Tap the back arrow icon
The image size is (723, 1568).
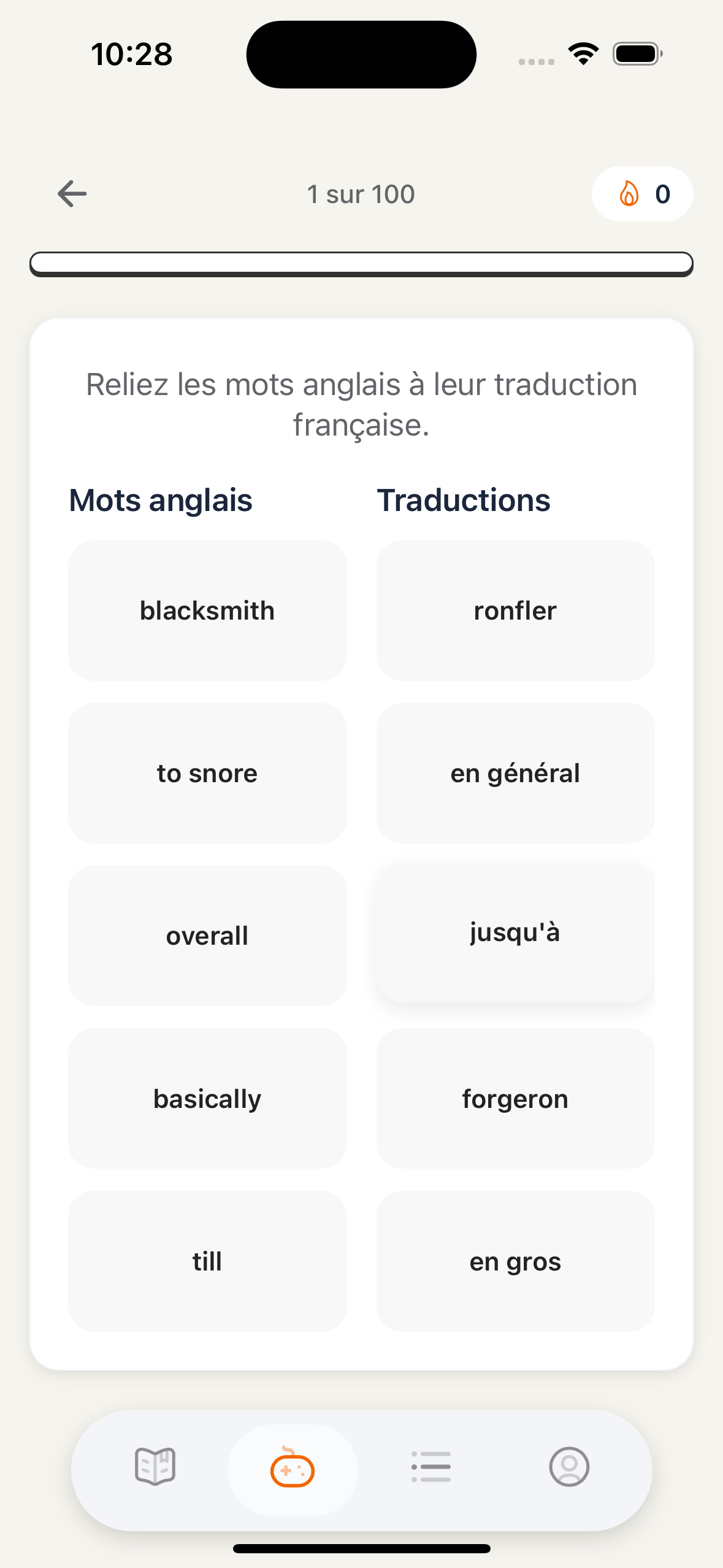(71, 194)
